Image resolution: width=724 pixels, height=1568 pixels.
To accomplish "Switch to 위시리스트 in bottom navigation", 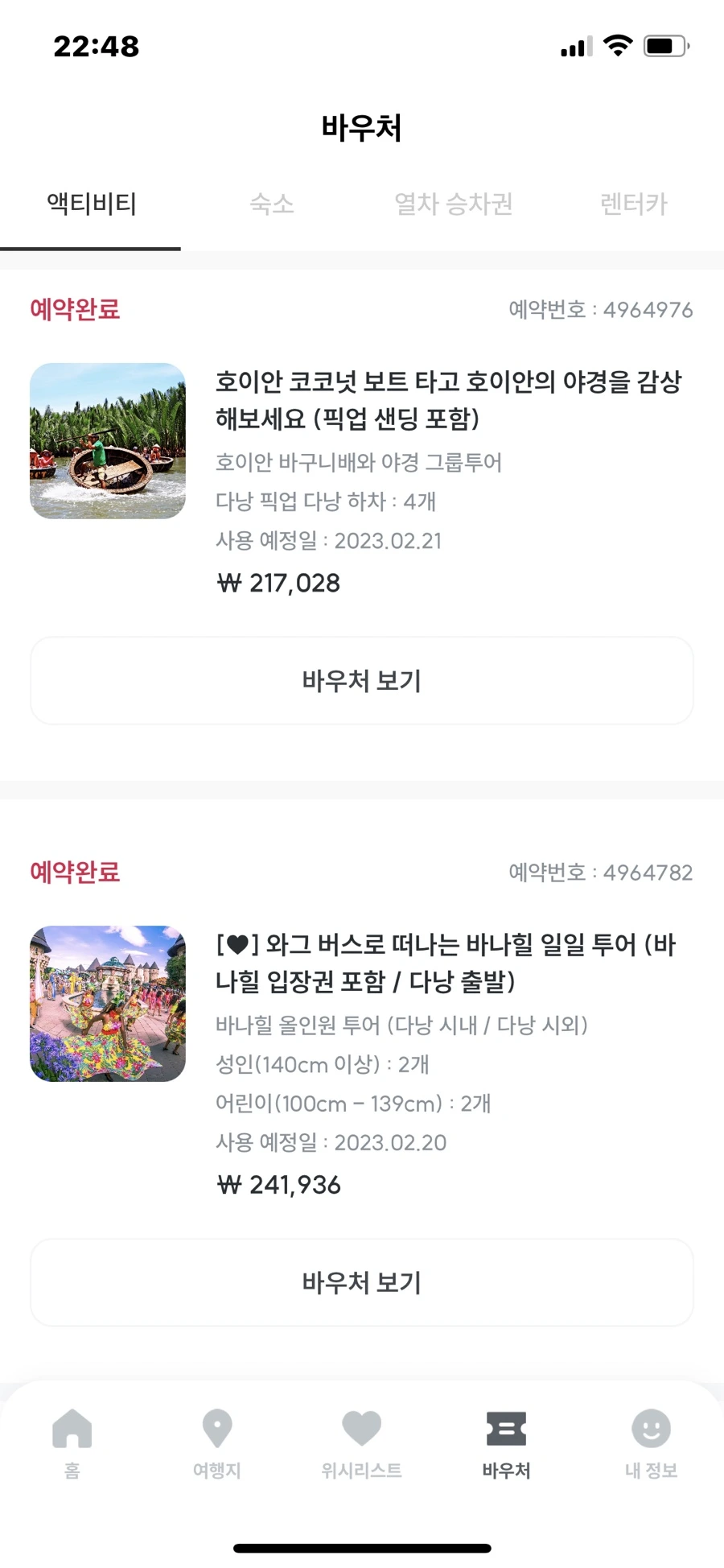I will 362,1444.
